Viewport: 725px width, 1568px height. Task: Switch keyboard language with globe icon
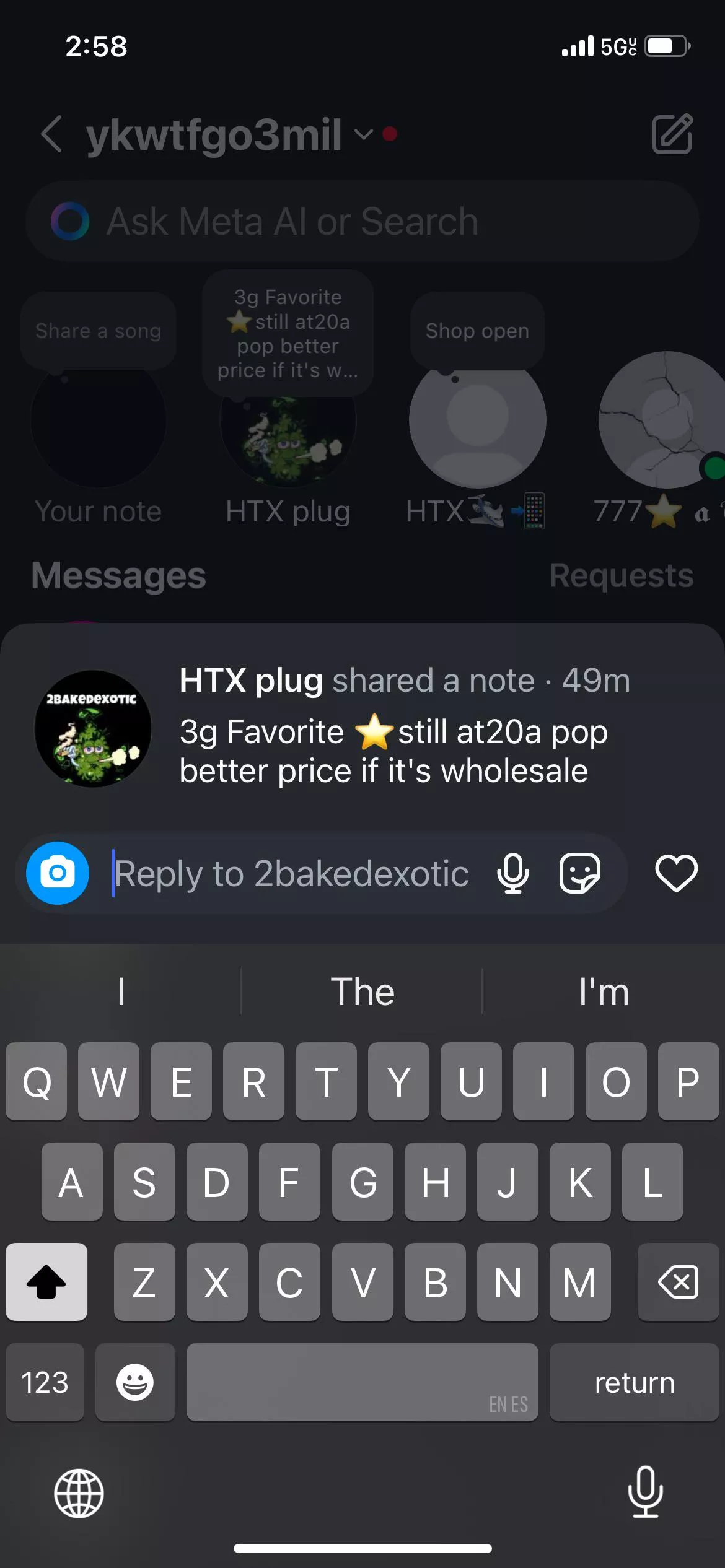coord(79,1493)
